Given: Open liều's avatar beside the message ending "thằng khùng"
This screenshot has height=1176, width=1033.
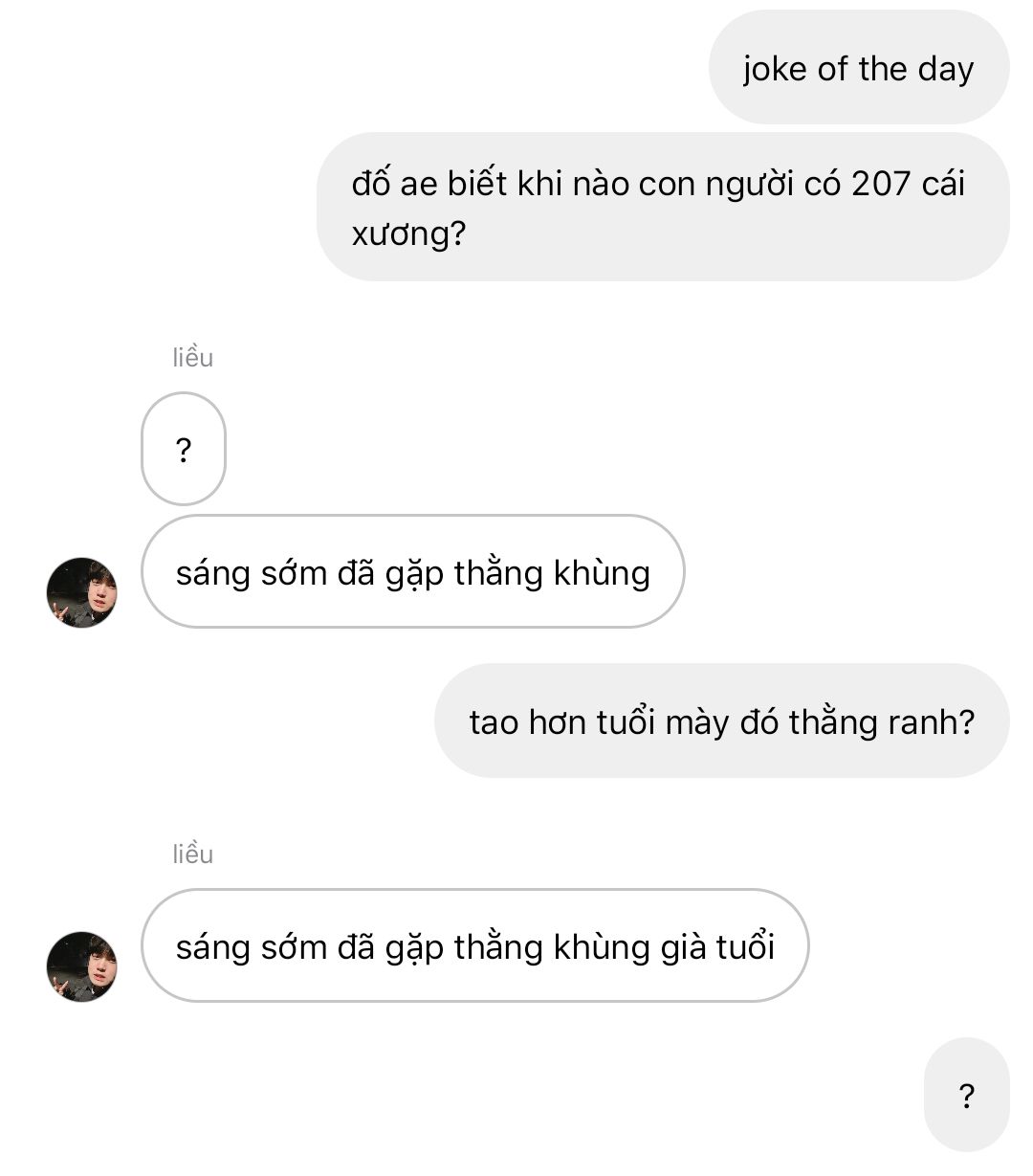Looking at the screenshot, I should coord(82,592).
